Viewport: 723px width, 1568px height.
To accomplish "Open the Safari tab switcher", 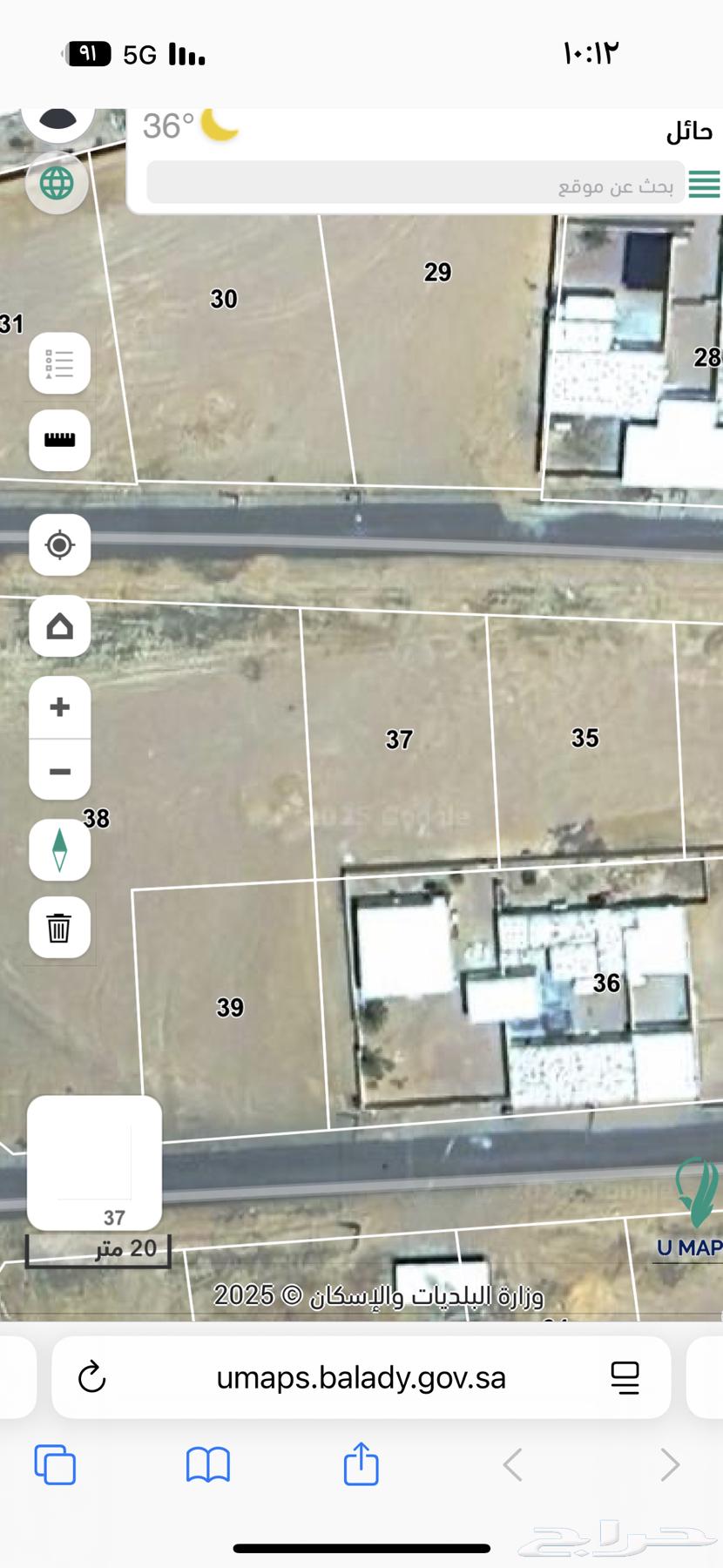I will (55, 1466).
